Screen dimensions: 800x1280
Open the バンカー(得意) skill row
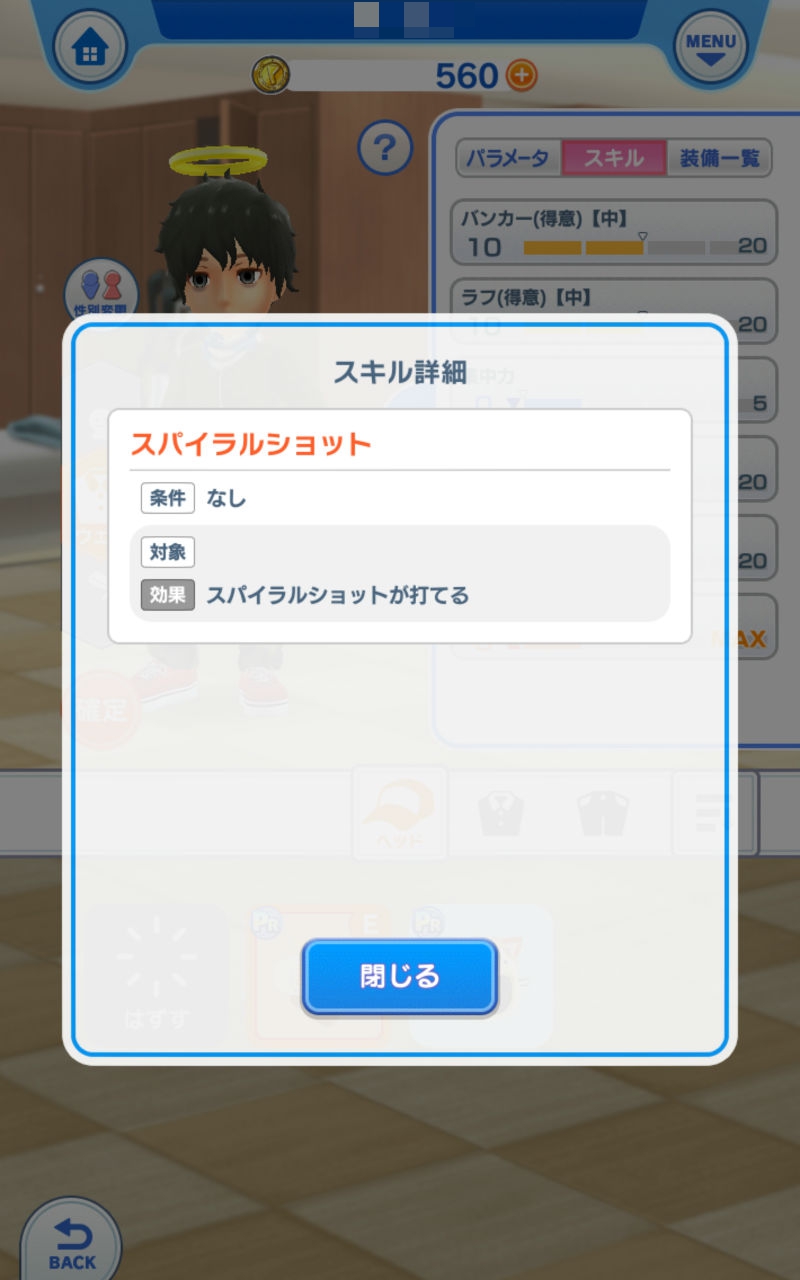click(x=614, y=232)
